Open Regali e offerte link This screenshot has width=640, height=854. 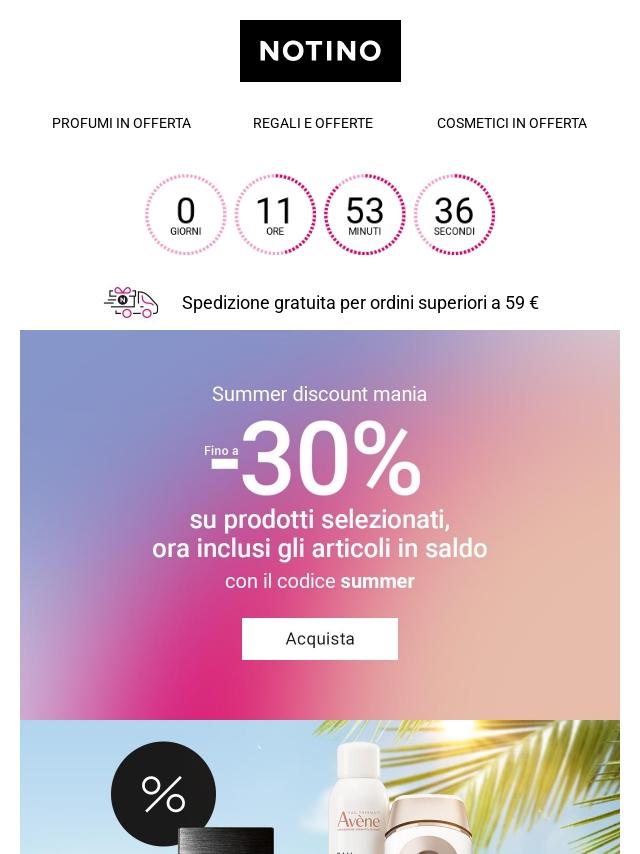pyautogui.click(x=312, y=123)
